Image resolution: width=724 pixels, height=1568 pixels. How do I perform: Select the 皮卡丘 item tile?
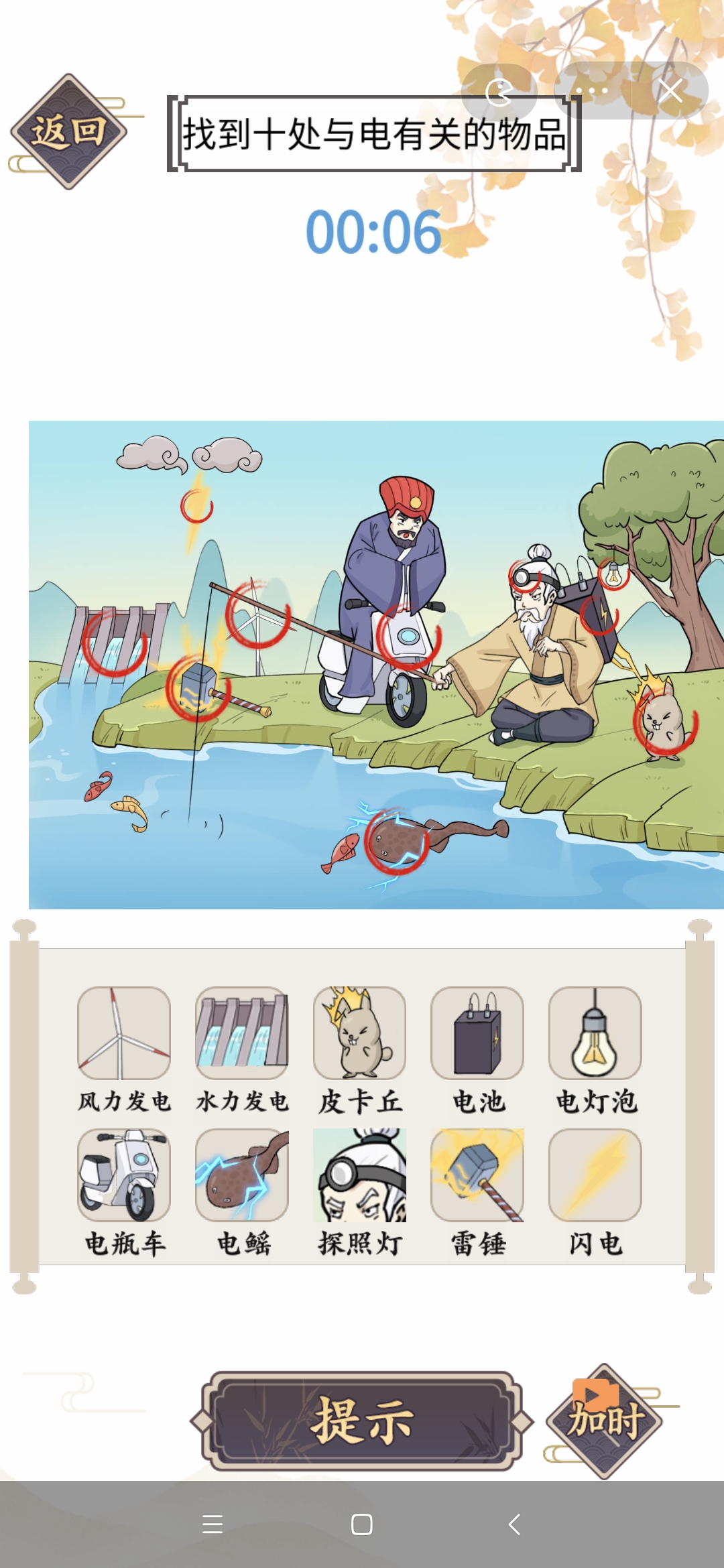point(360,1033)
